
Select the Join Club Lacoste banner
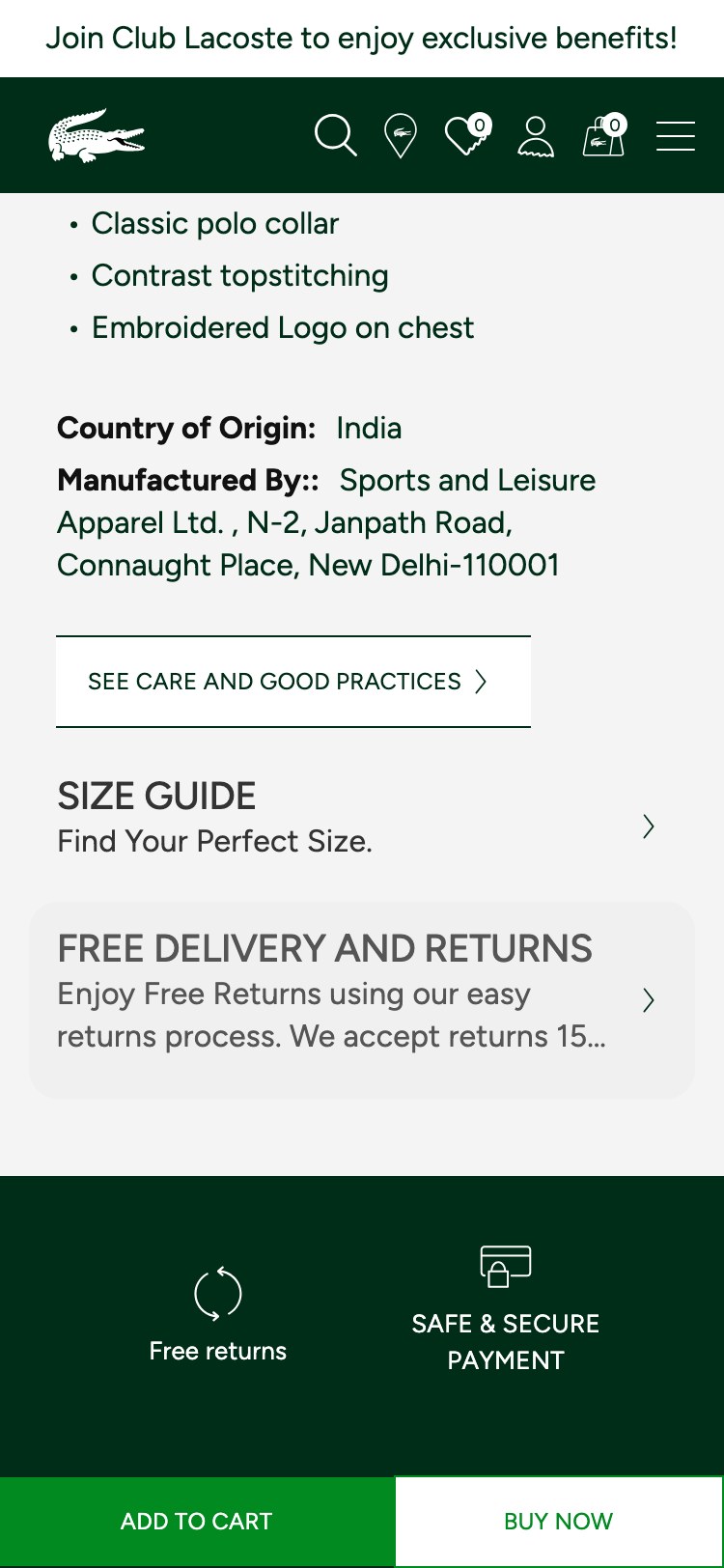[x=362, y=38]
